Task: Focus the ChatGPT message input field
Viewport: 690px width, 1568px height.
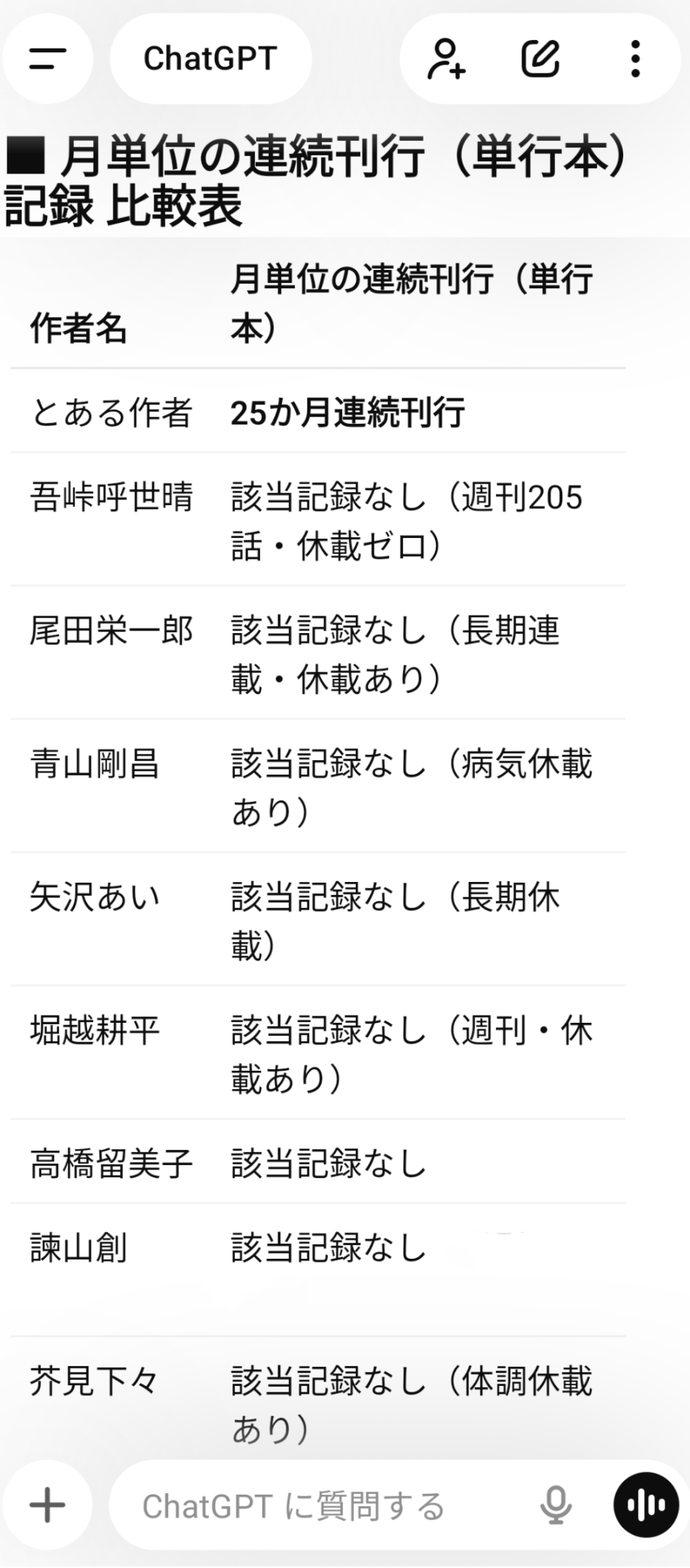Action: point(320,1506)
